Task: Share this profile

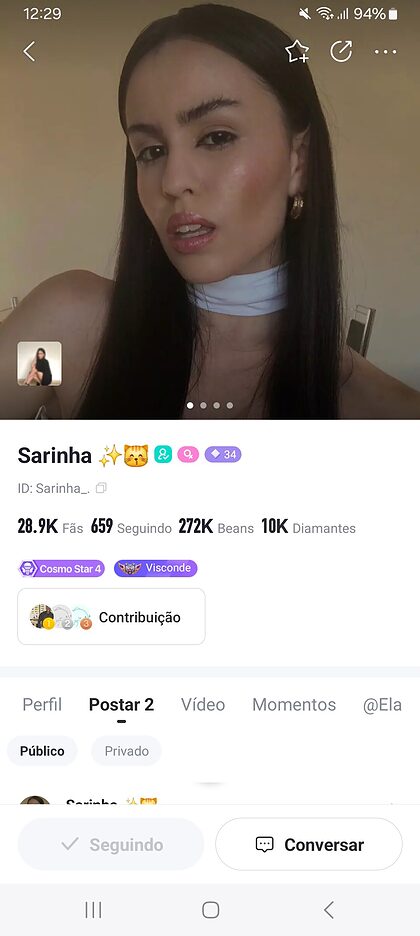Action: tap(341, 51)
